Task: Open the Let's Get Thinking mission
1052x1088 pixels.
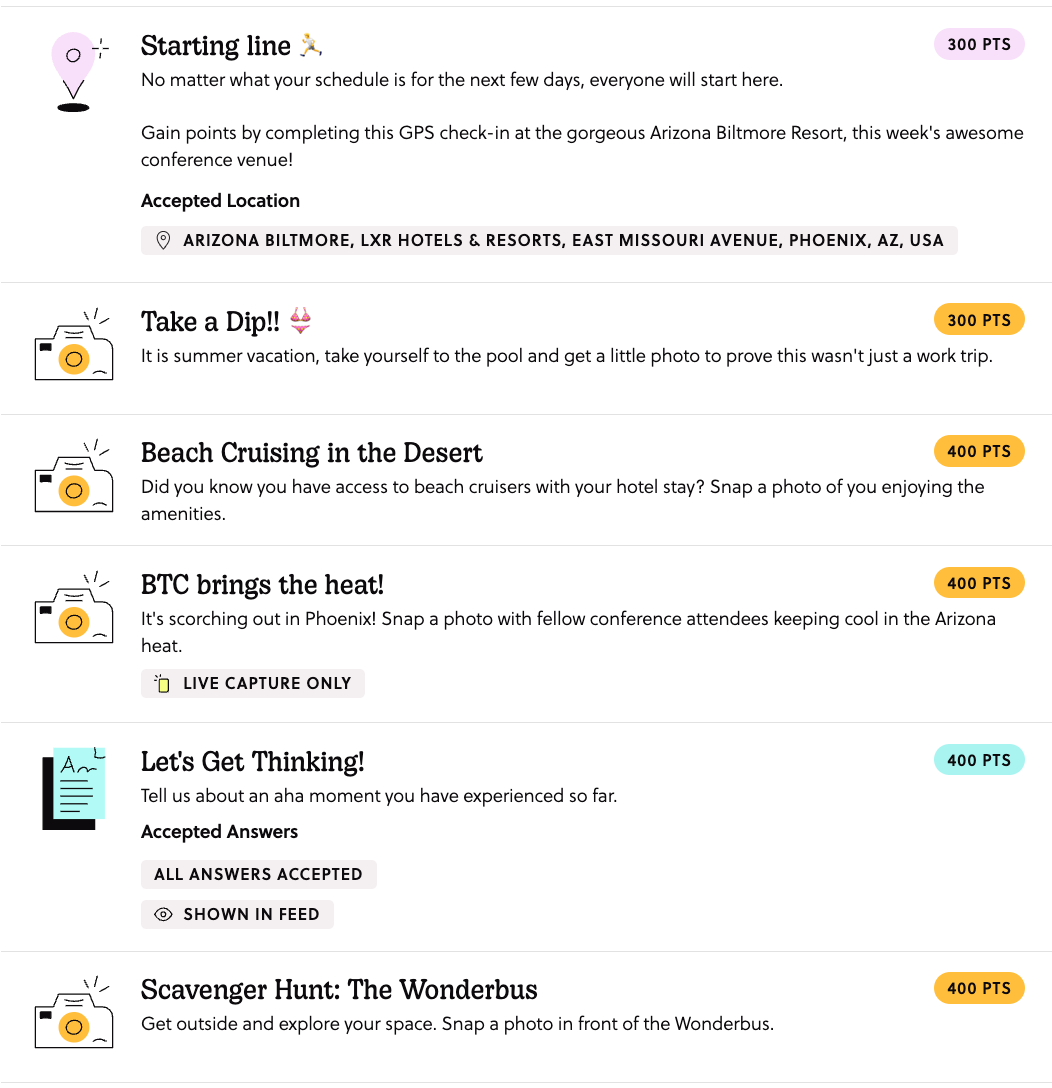Action: pos(252,762)
